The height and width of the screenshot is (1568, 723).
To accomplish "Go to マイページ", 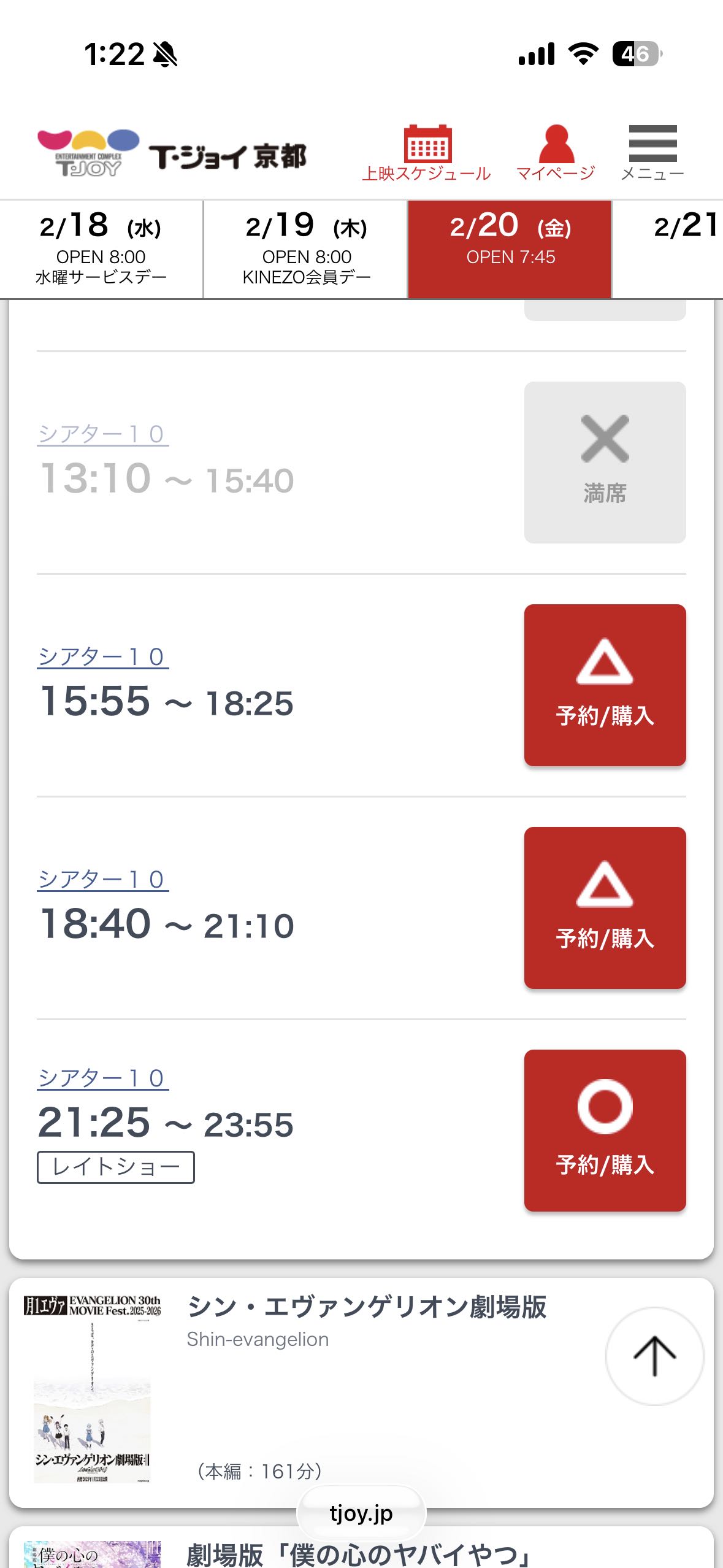I will pyautogui.click(x=556, y=153).
